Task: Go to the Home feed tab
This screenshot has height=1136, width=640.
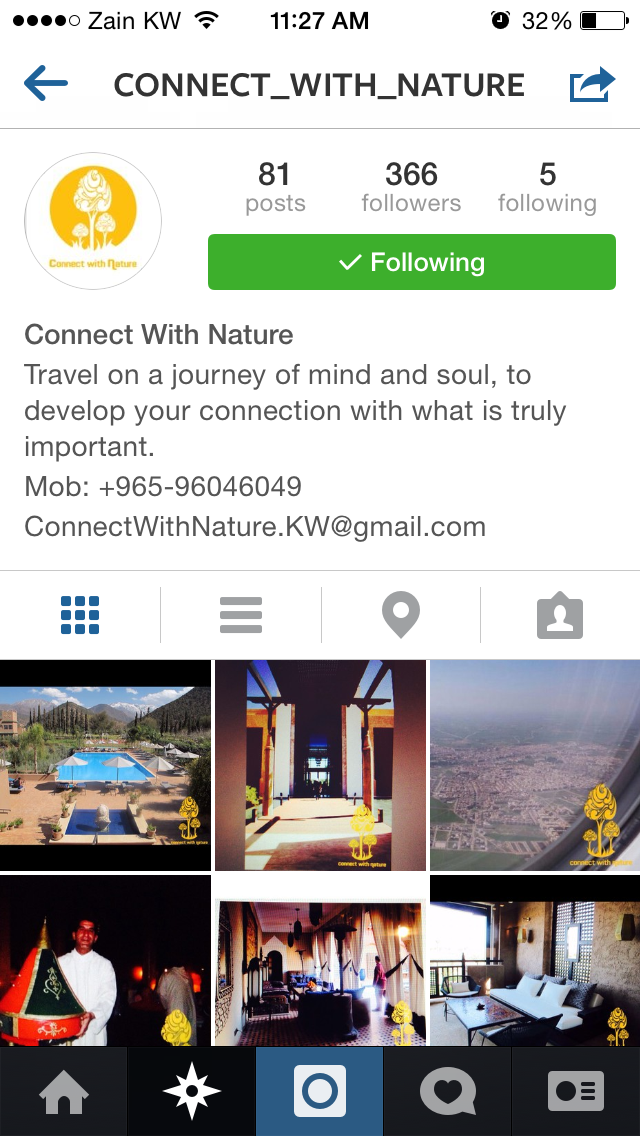Action: coord(64,1091)
